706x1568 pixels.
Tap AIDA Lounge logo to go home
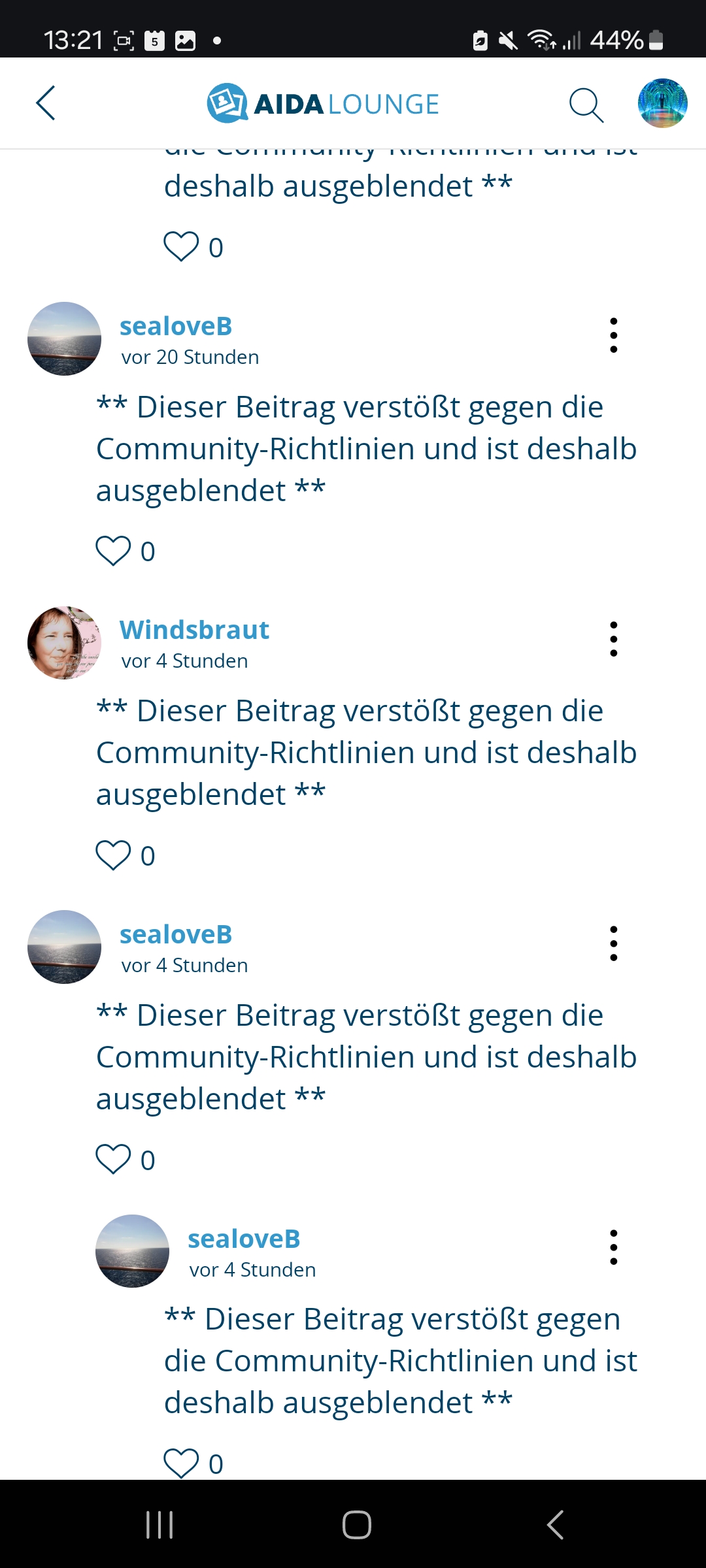coord(323,103)
